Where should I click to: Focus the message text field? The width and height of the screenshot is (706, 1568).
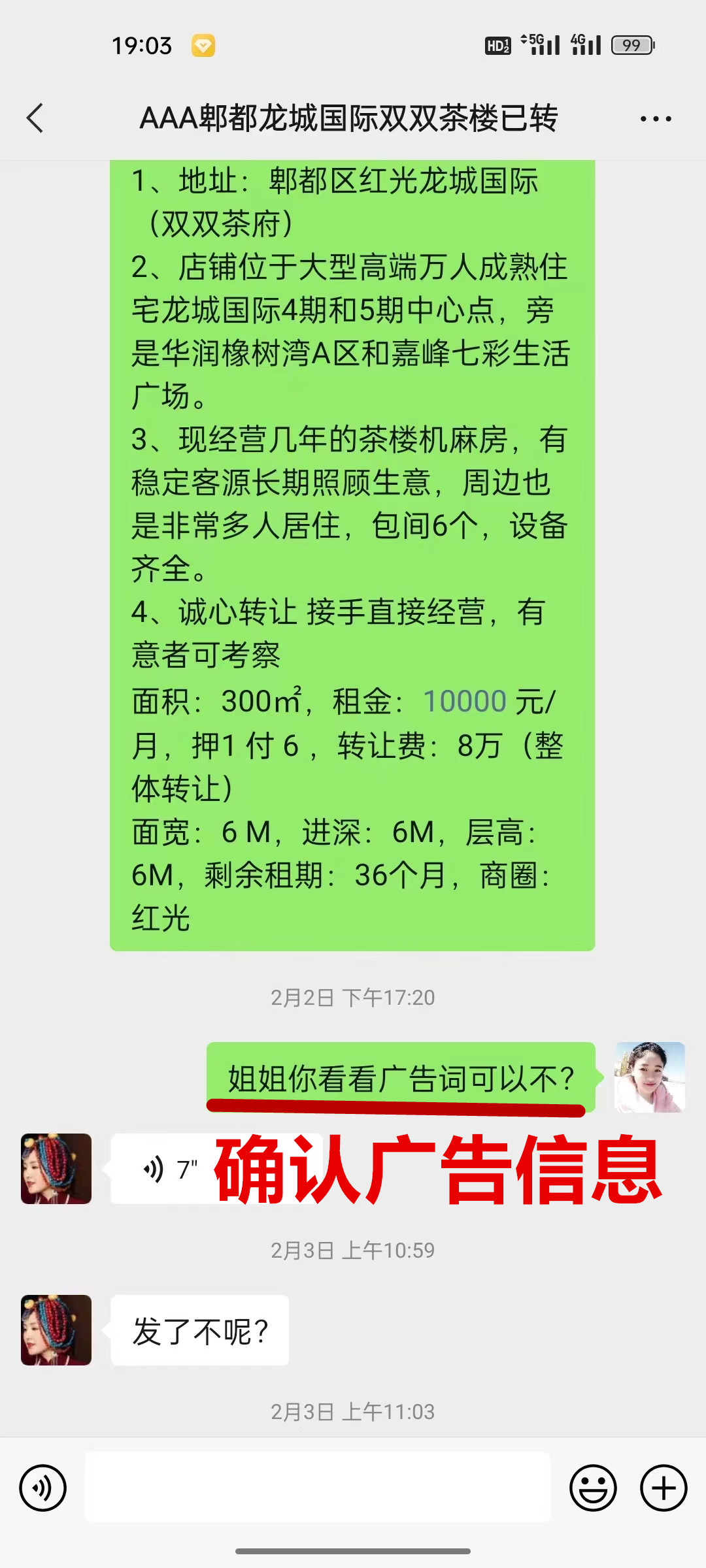(318, 1488)
